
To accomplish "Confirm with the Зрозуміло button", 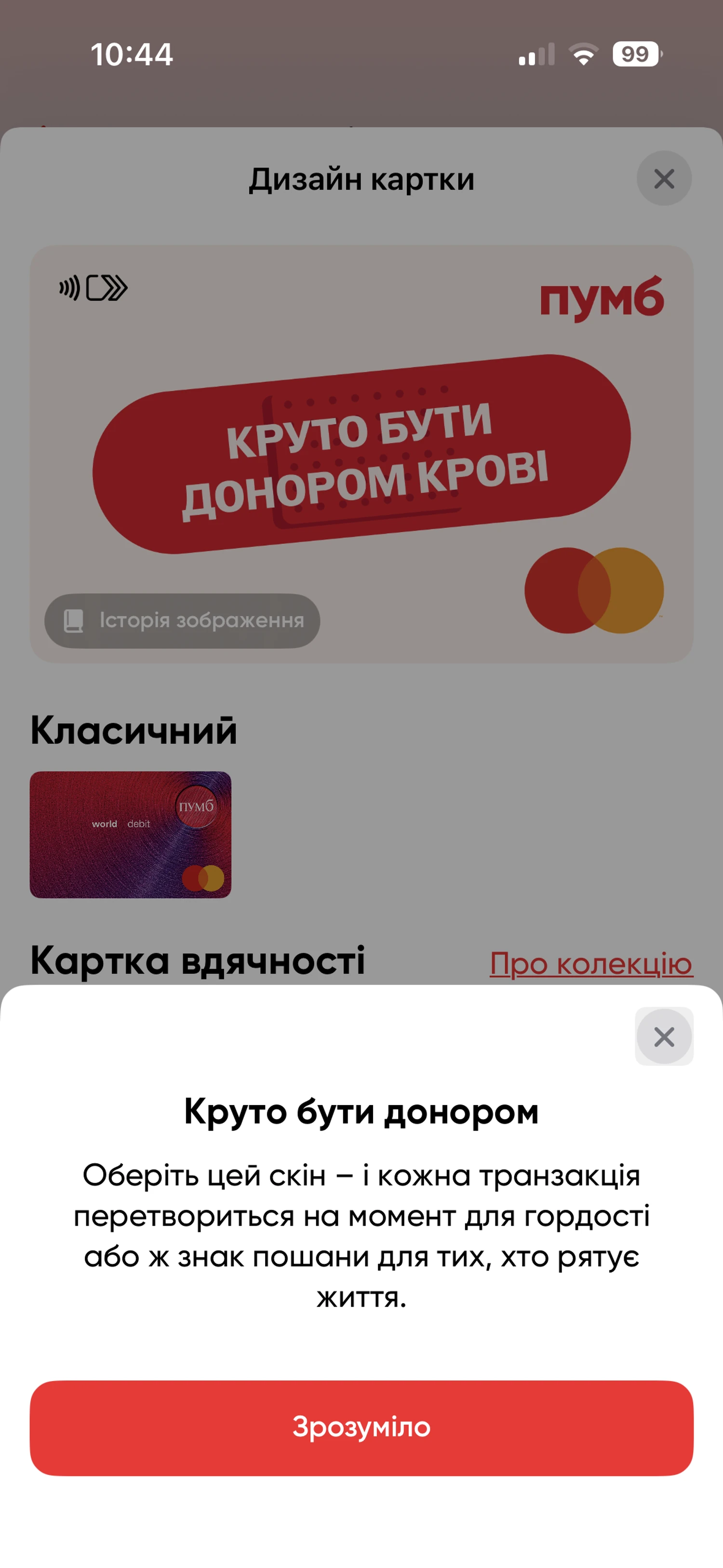I will tap(361, 1427).
